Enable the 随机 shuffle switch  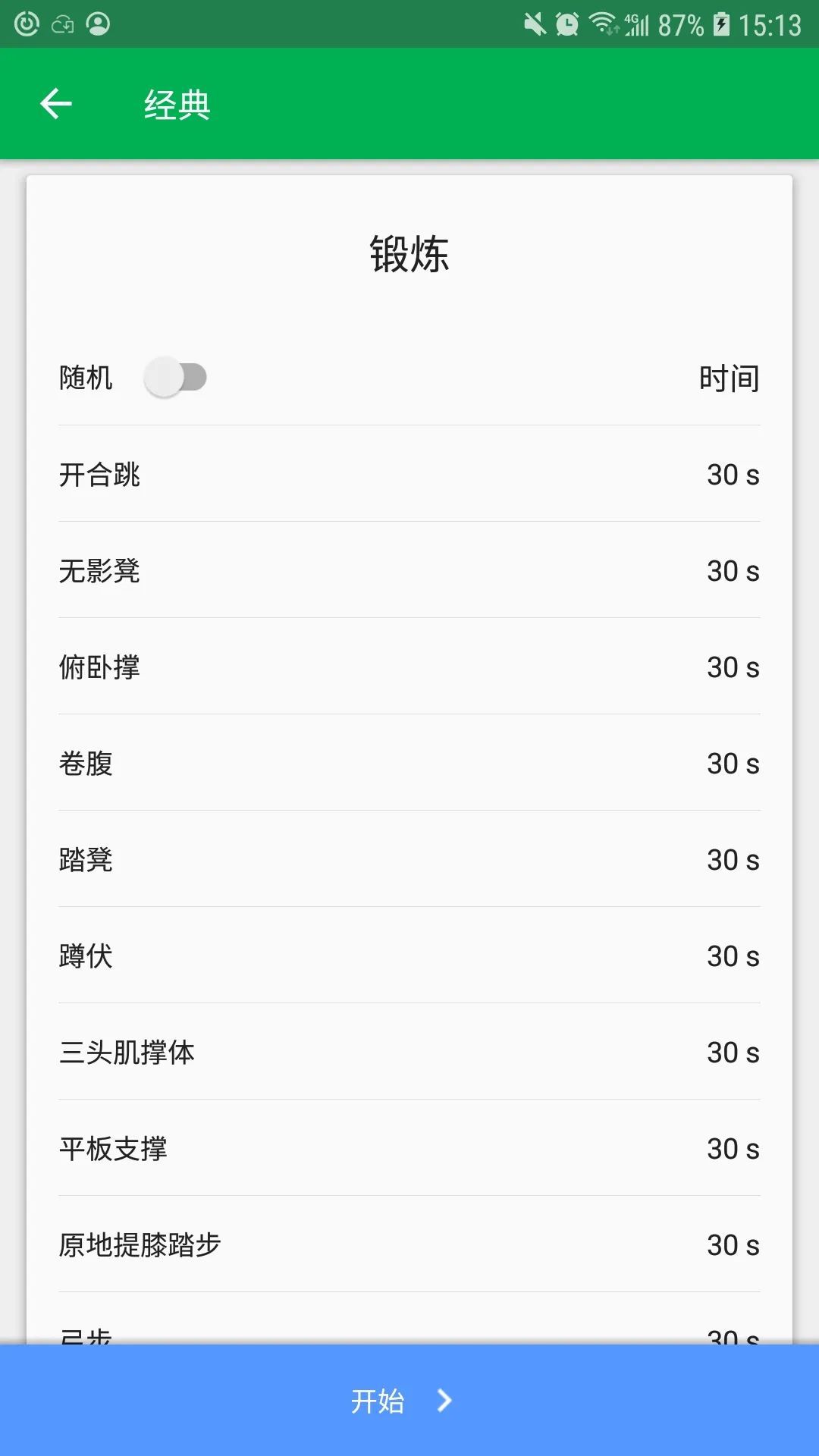pos(176,377)
